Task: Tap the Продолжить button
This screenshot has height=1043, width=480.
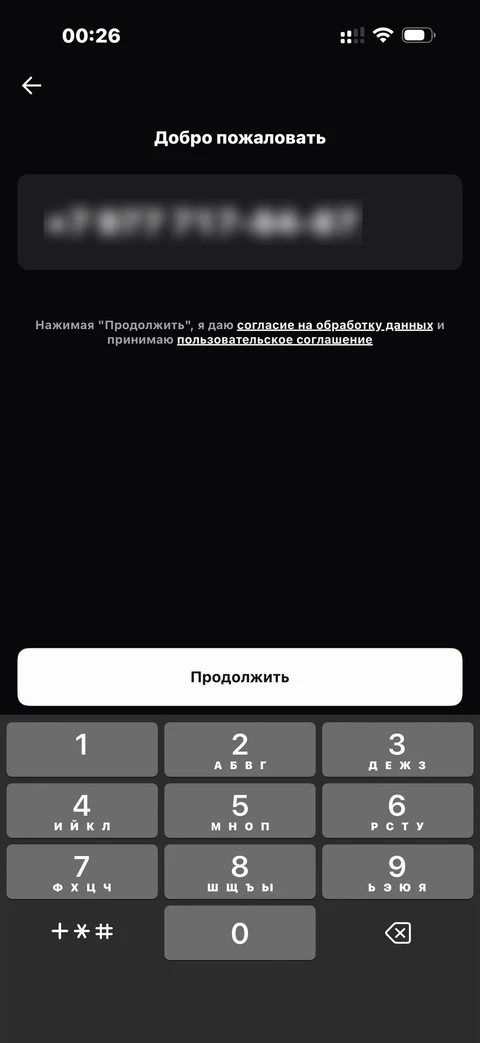Action: 239,677
